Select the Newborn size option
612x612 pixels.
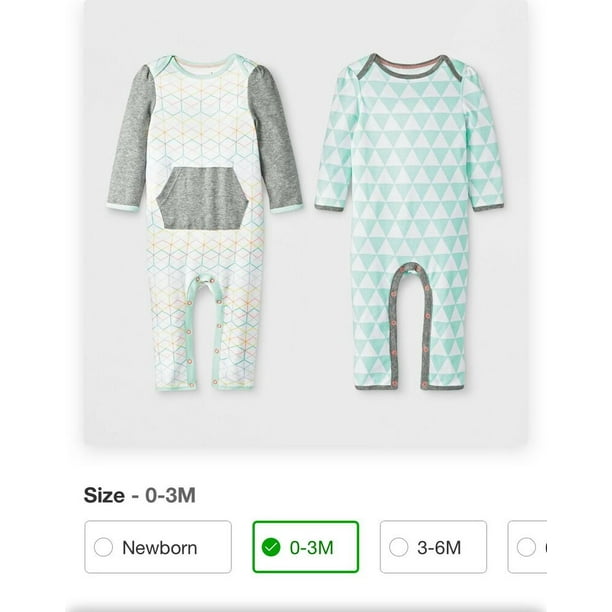coord(158,547)
